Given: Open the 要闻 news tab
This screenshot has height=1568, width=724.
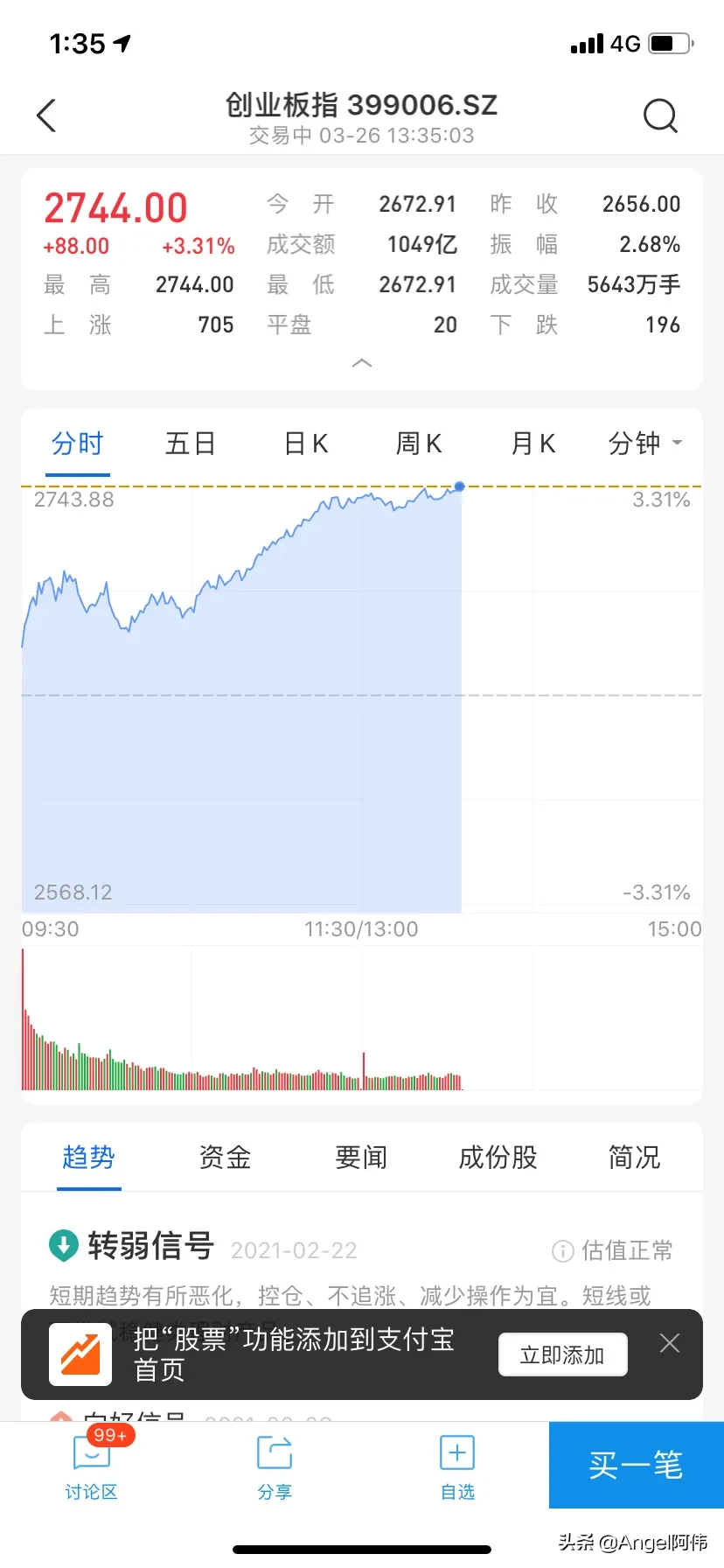Looking at the screenshot, I should (361, 1157).
